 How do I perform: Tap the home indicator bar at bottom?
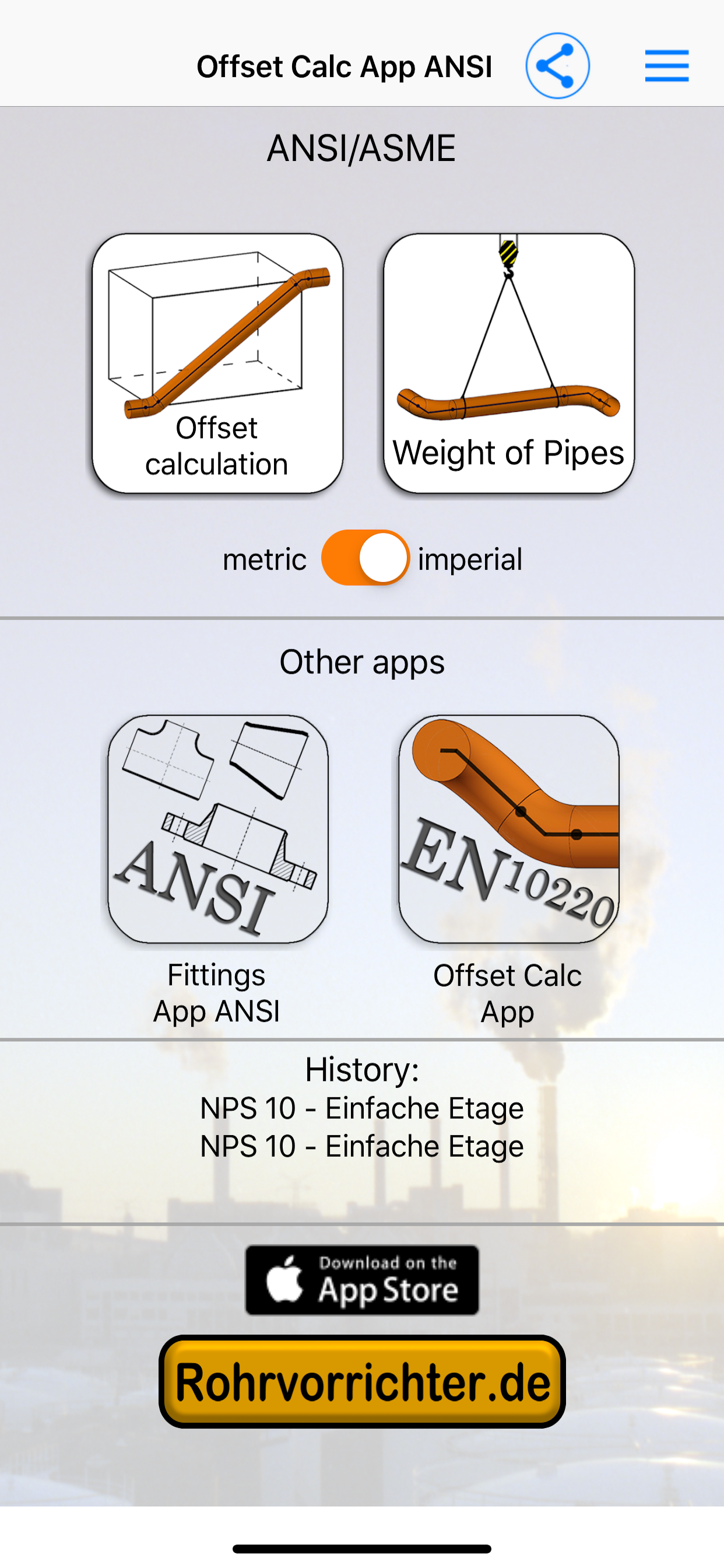[x=362, y=1548]
